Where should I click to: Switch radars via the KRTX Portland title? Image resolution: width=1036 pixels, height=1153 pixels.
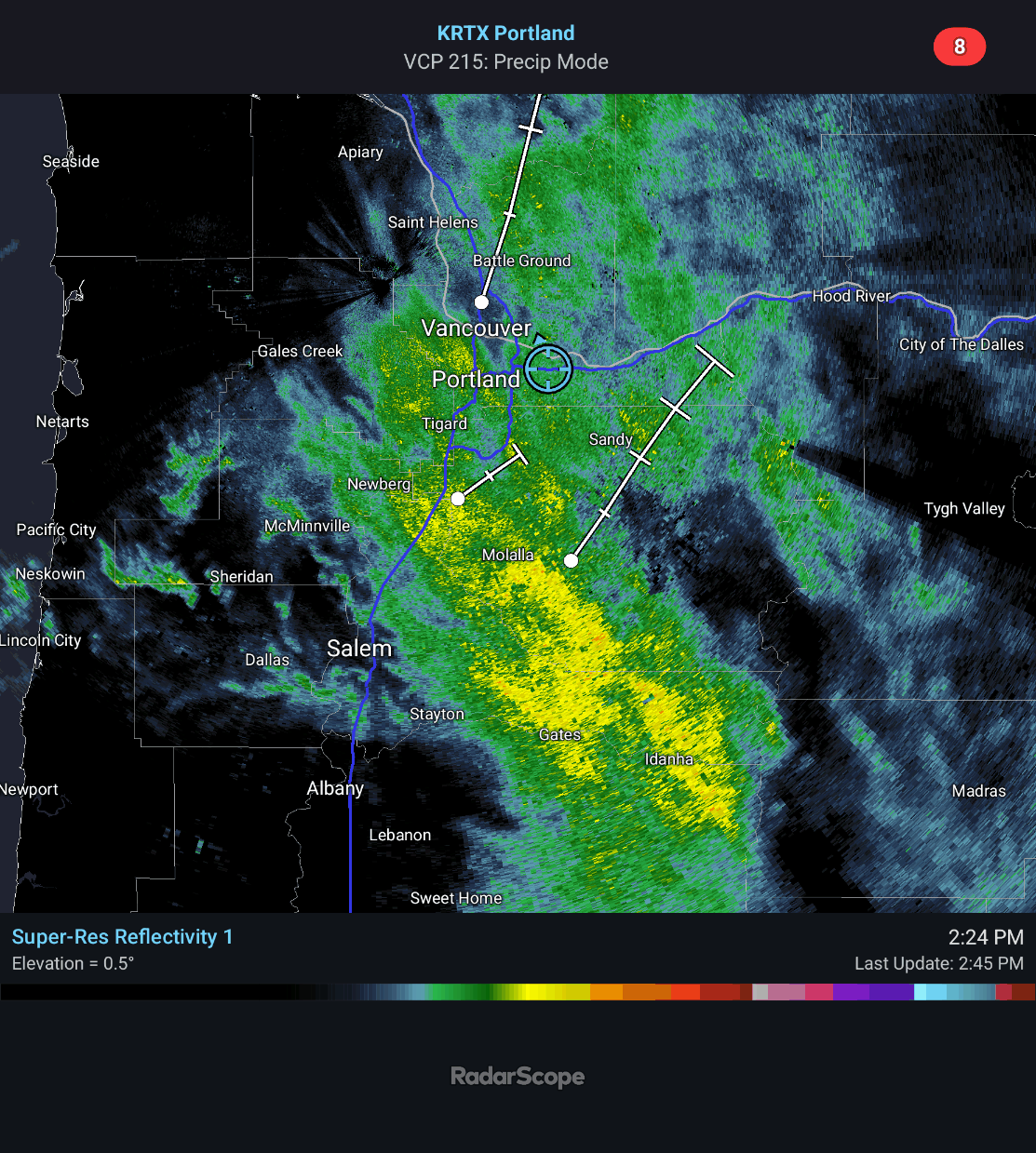[x=506, y=33]
